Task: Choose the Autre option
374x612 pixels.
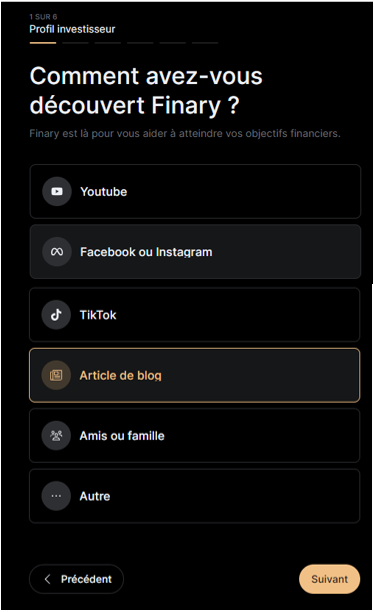Action: tap(194, 496)
